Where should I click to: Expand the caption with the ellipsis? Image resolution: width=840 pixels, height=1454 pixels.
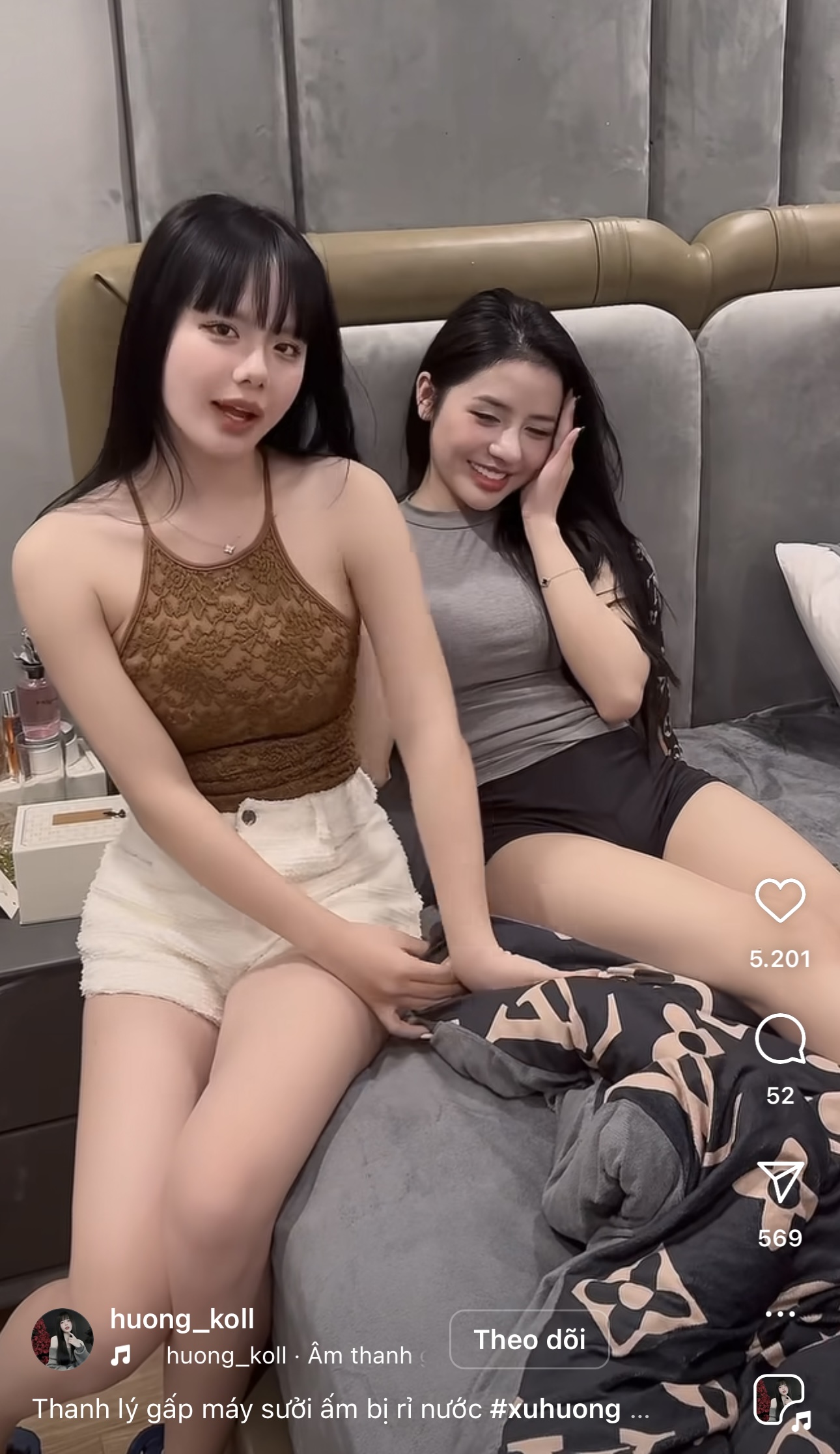coord(640,1410)
